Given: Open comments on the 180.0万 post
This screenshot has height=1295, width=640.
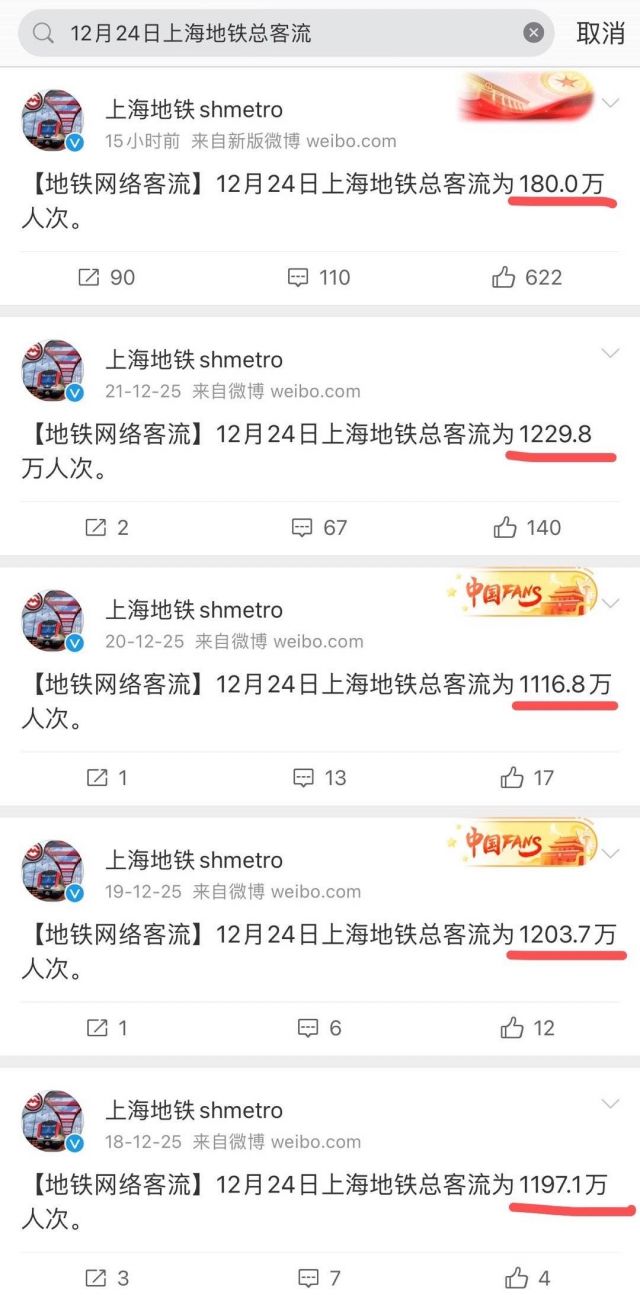Looking at the screenshot, I should point(319,277).
